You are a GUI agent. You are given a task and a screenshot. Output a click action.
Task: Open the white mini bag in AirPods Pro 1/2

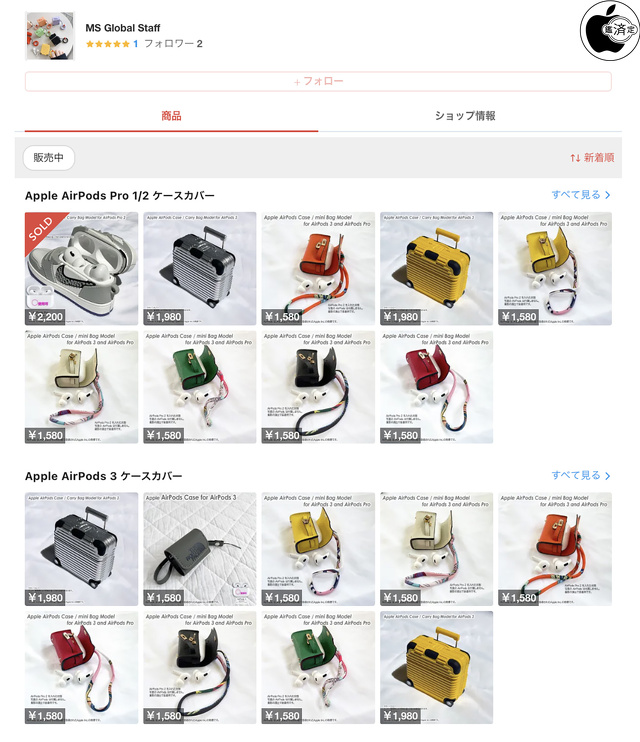[x=82, y=387]
